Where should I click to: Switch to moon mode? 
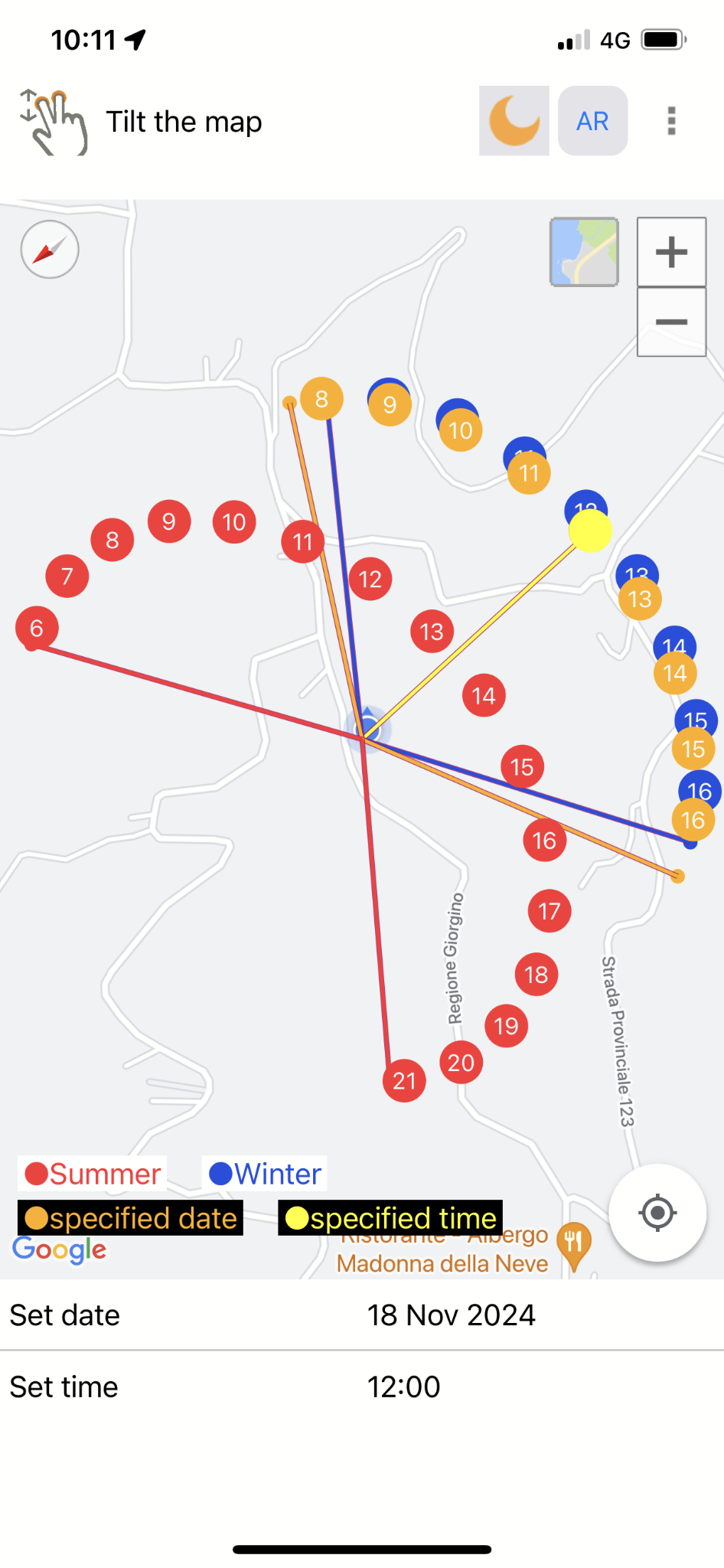pos(514,121)
